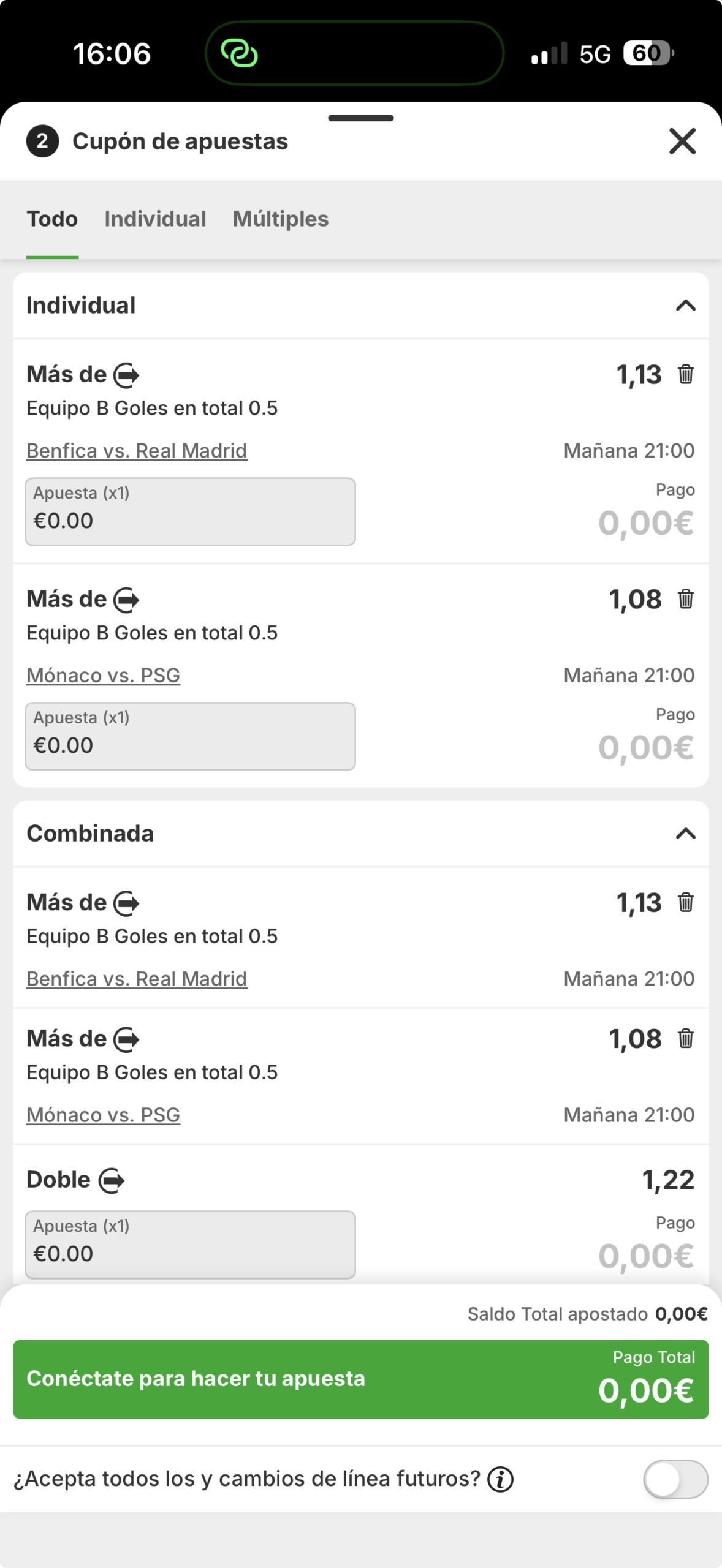Enter stake for the Benfica individual bet

click(x=190, y=512)
